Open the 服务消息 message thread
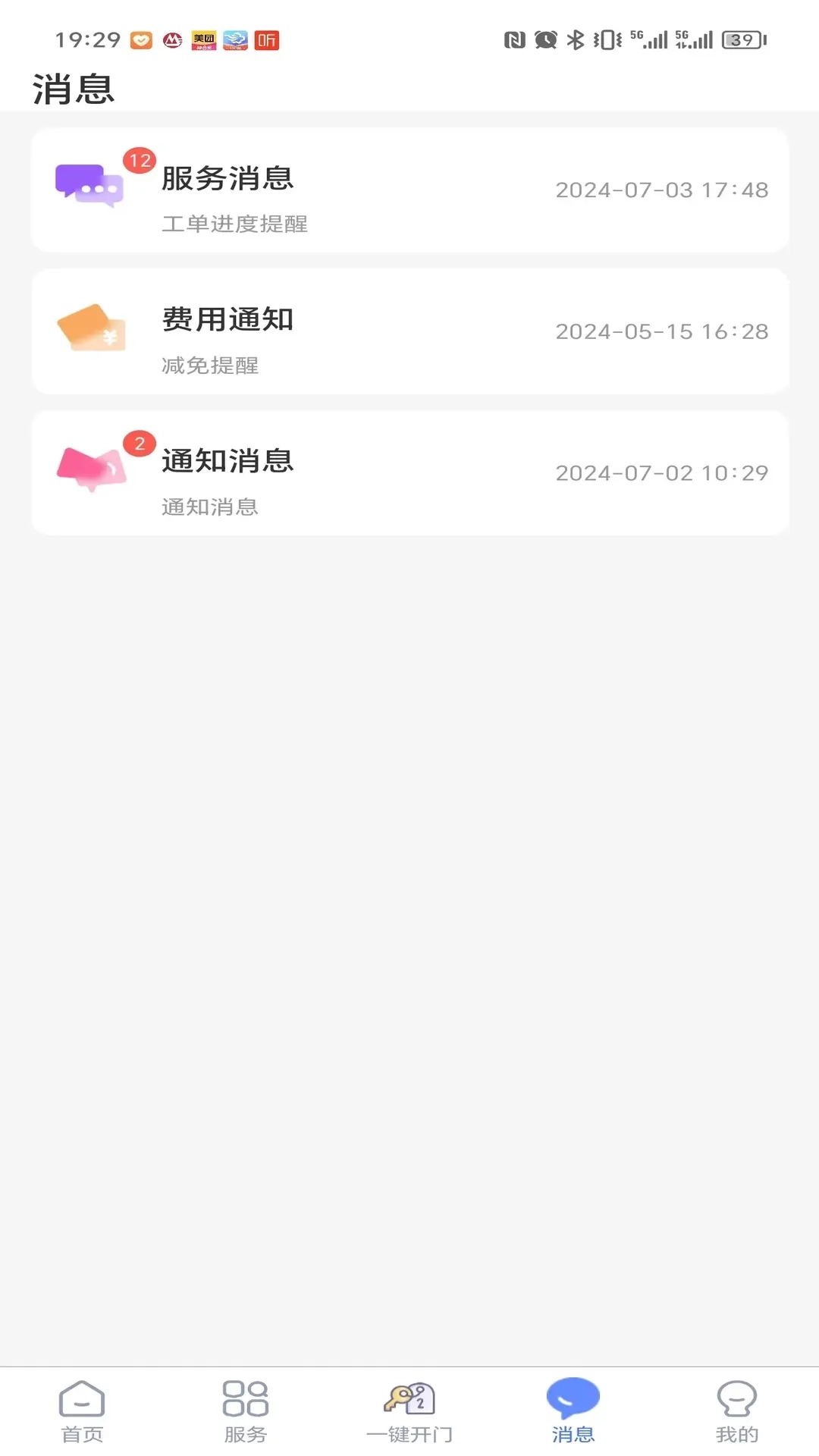 coord(409,190)
